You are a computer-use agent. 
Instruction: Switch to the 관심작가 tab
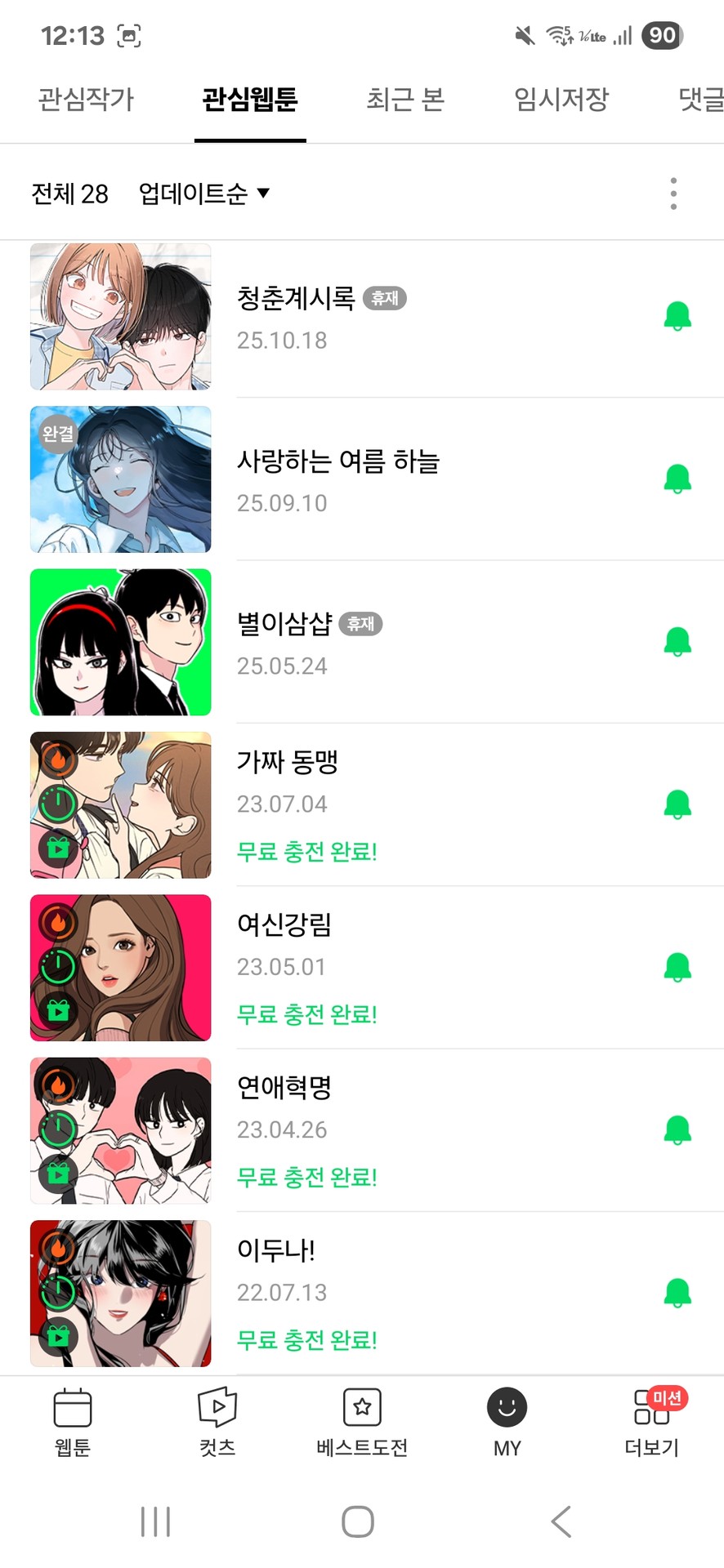86,99
